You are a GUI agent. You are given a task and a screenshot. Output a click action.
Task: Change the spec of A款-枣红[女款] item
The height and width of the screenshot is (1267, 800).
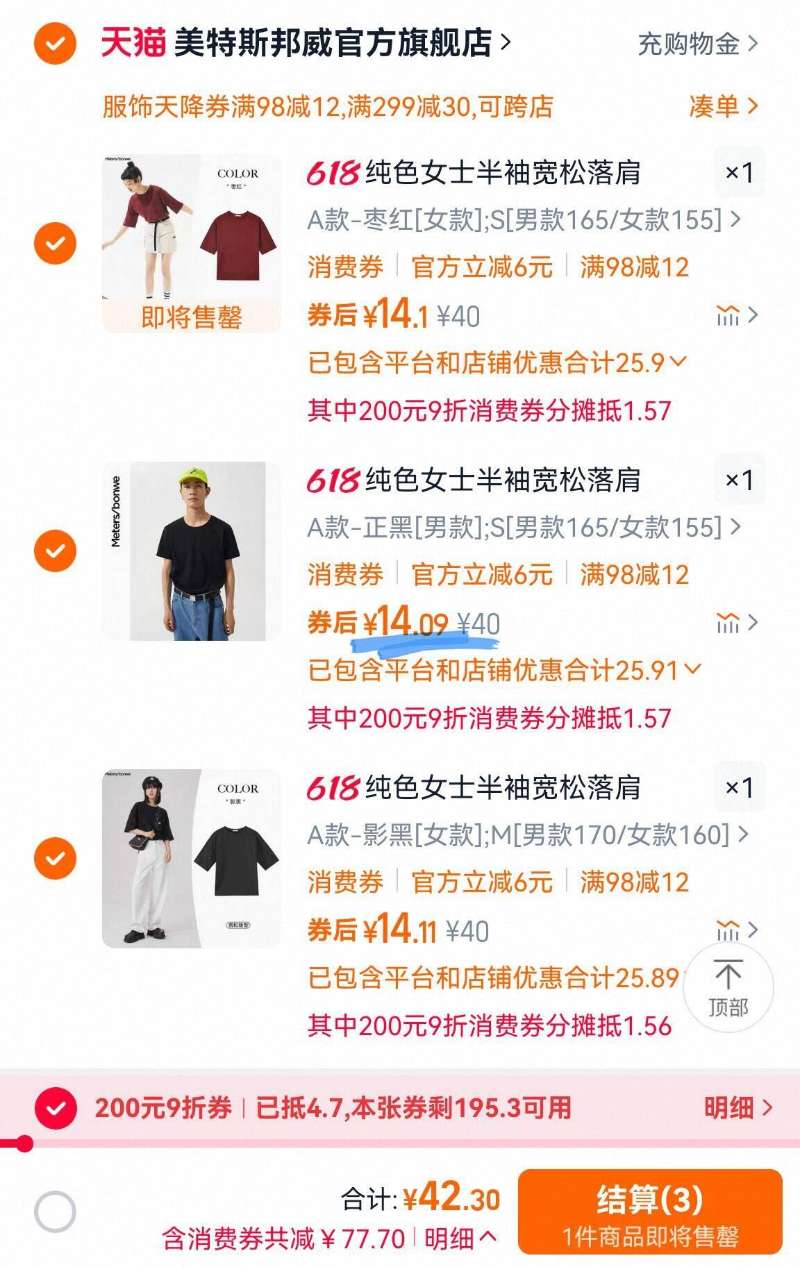point(523,219)
